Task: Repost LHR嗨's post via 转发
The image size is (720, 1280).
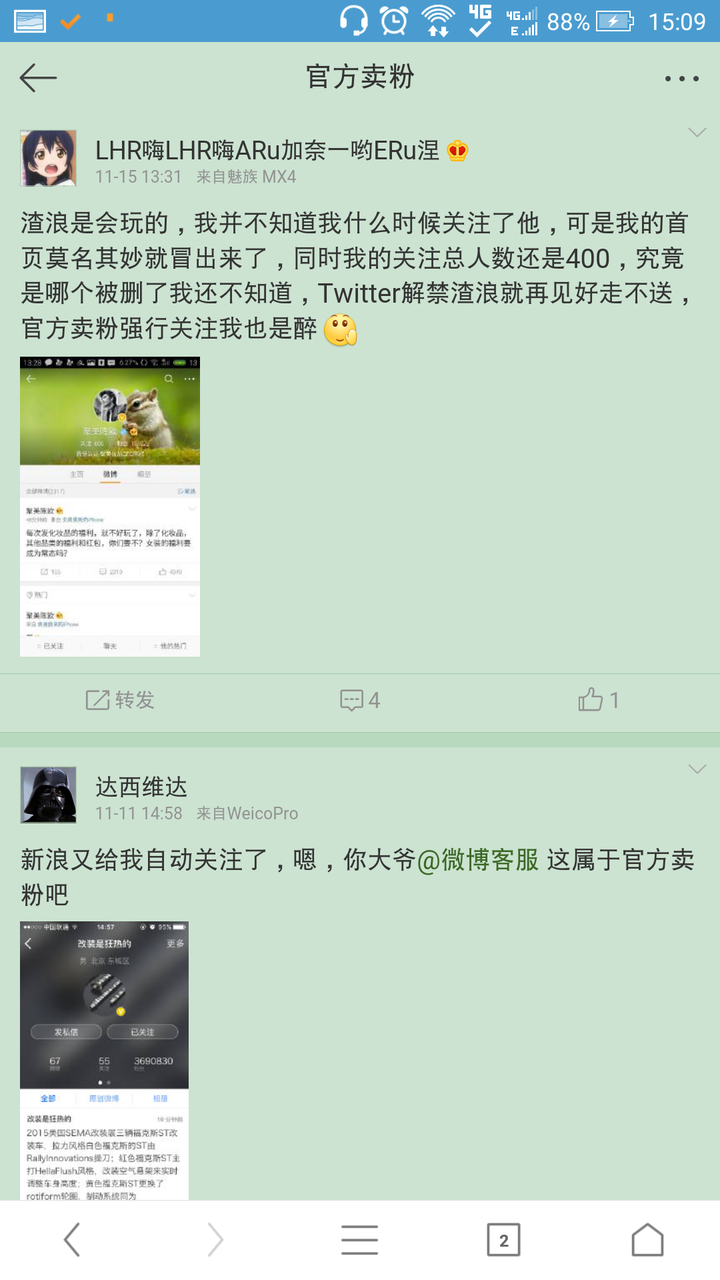Action: point(120,700)
